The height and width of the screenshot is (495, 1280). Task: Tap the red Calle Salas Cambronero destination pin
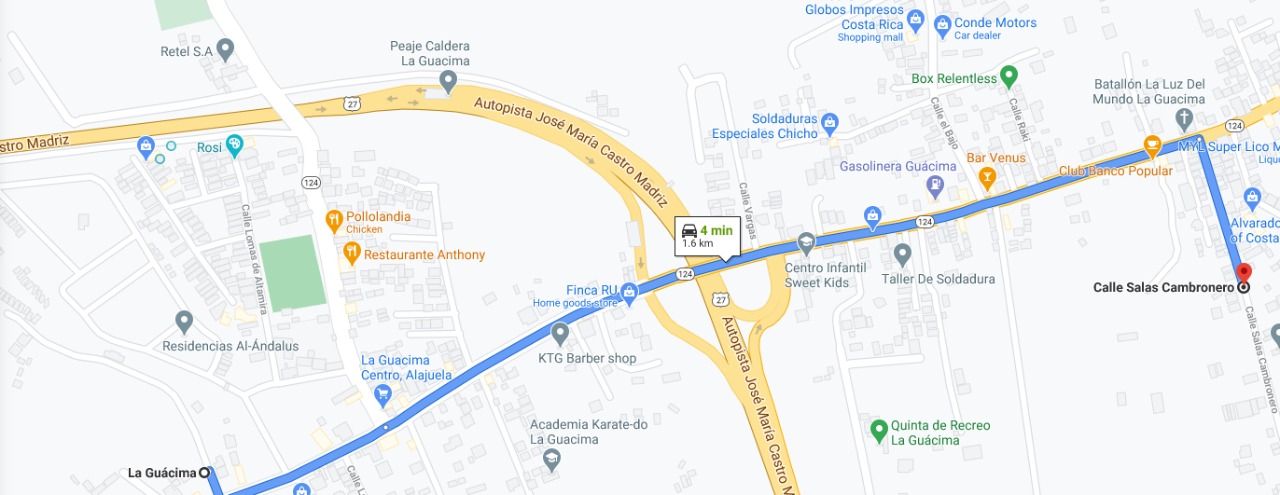click(x=1244, y=274)
